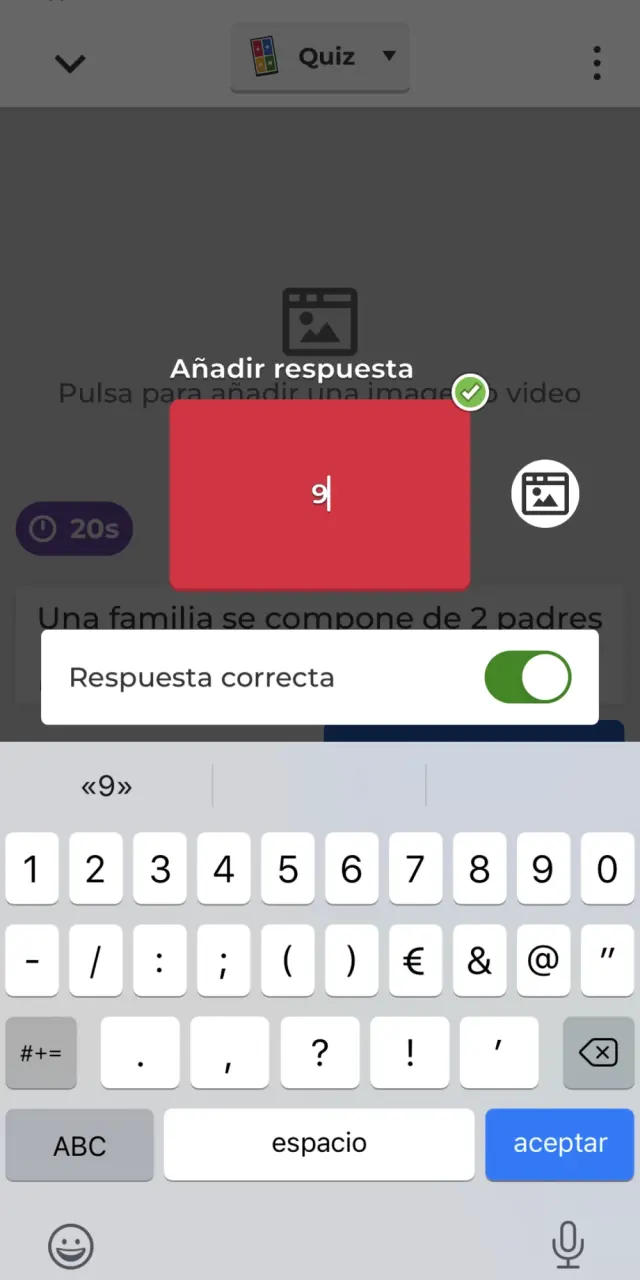Confirm with the aceptar key
This screenshot has width=640, height=1280.
click(x=560, y=1144)
